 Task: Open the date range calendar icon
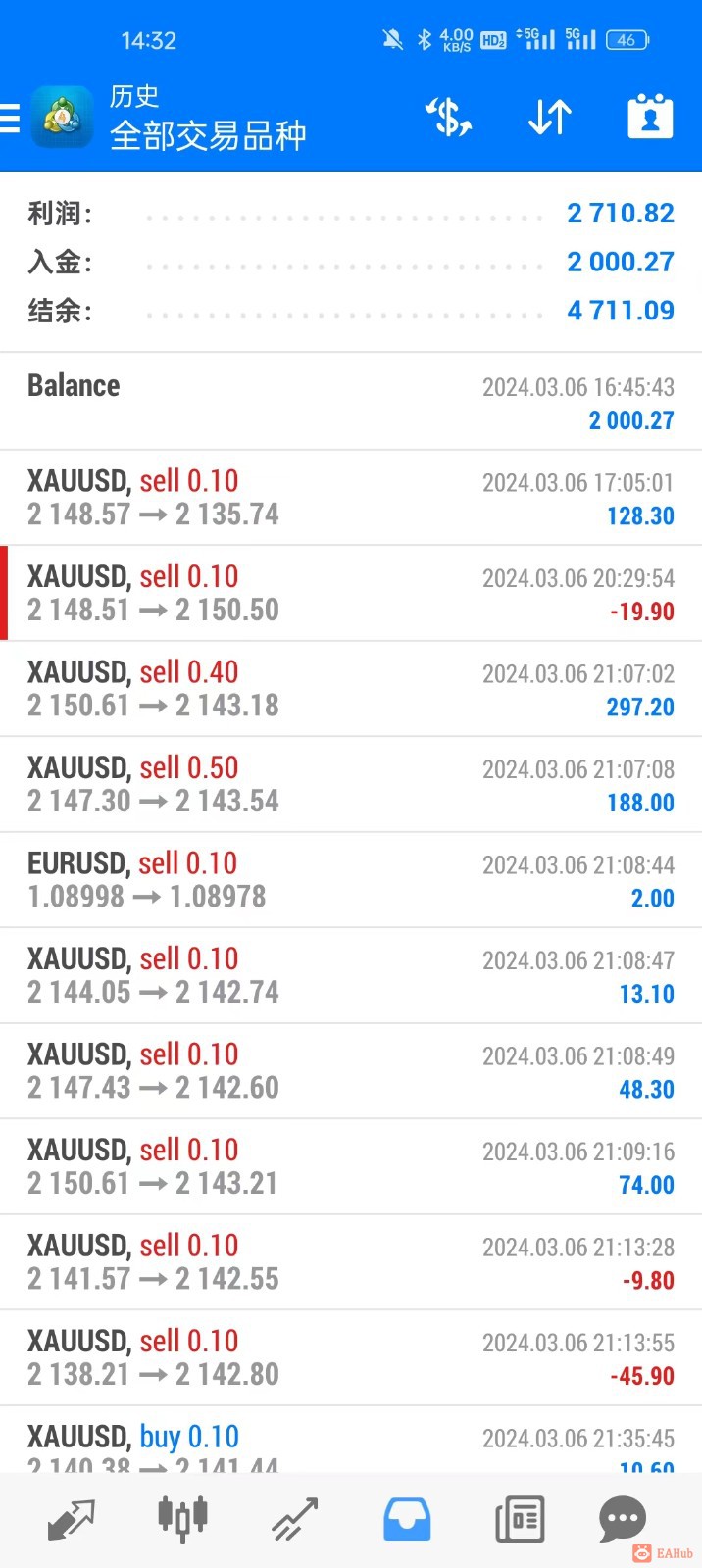(x=650, y=118)
